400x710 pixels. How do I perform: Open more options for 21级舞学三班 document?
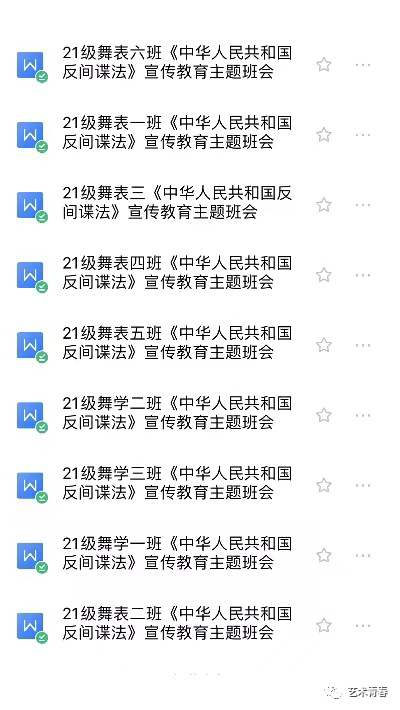pos(363,485)
